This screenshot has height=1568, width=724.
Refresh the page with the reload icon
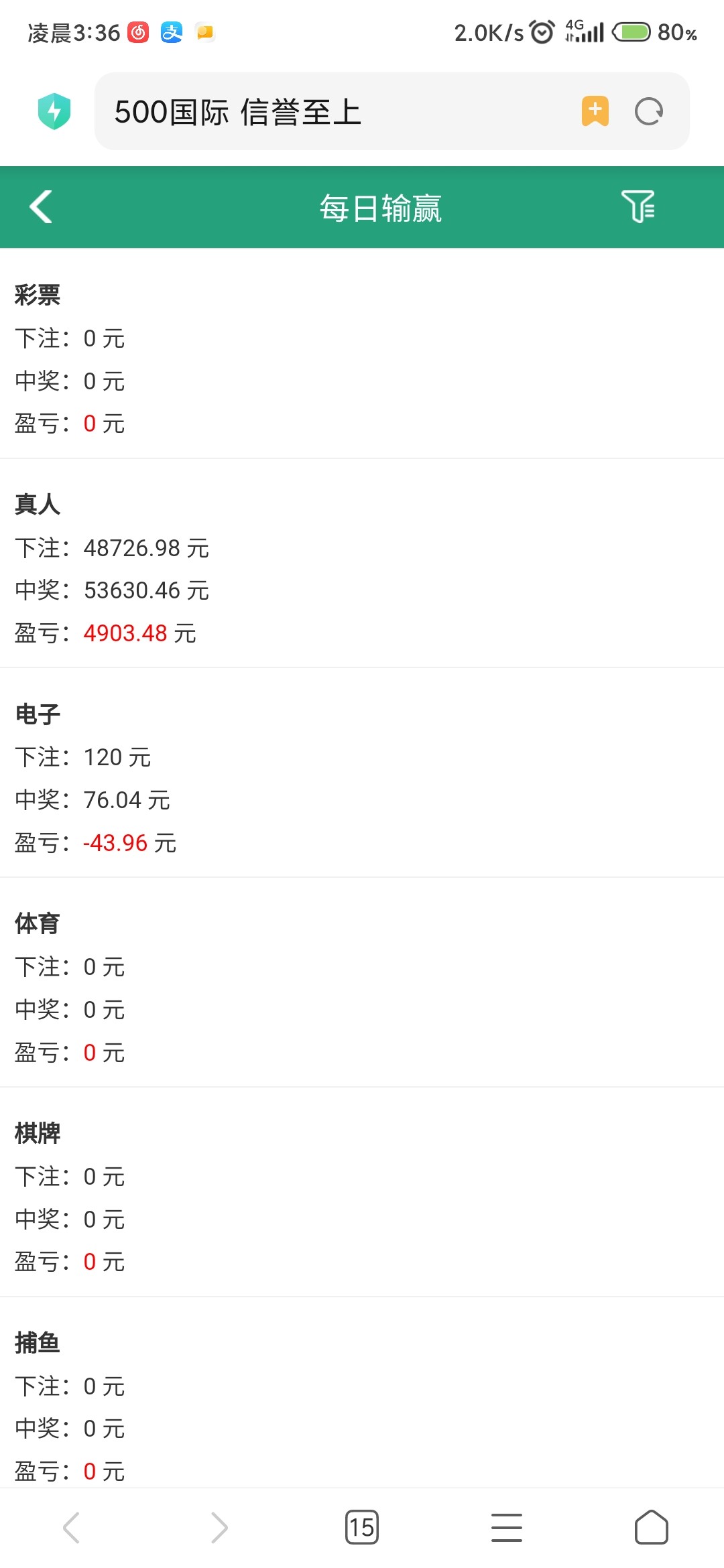tap(649, 112)
